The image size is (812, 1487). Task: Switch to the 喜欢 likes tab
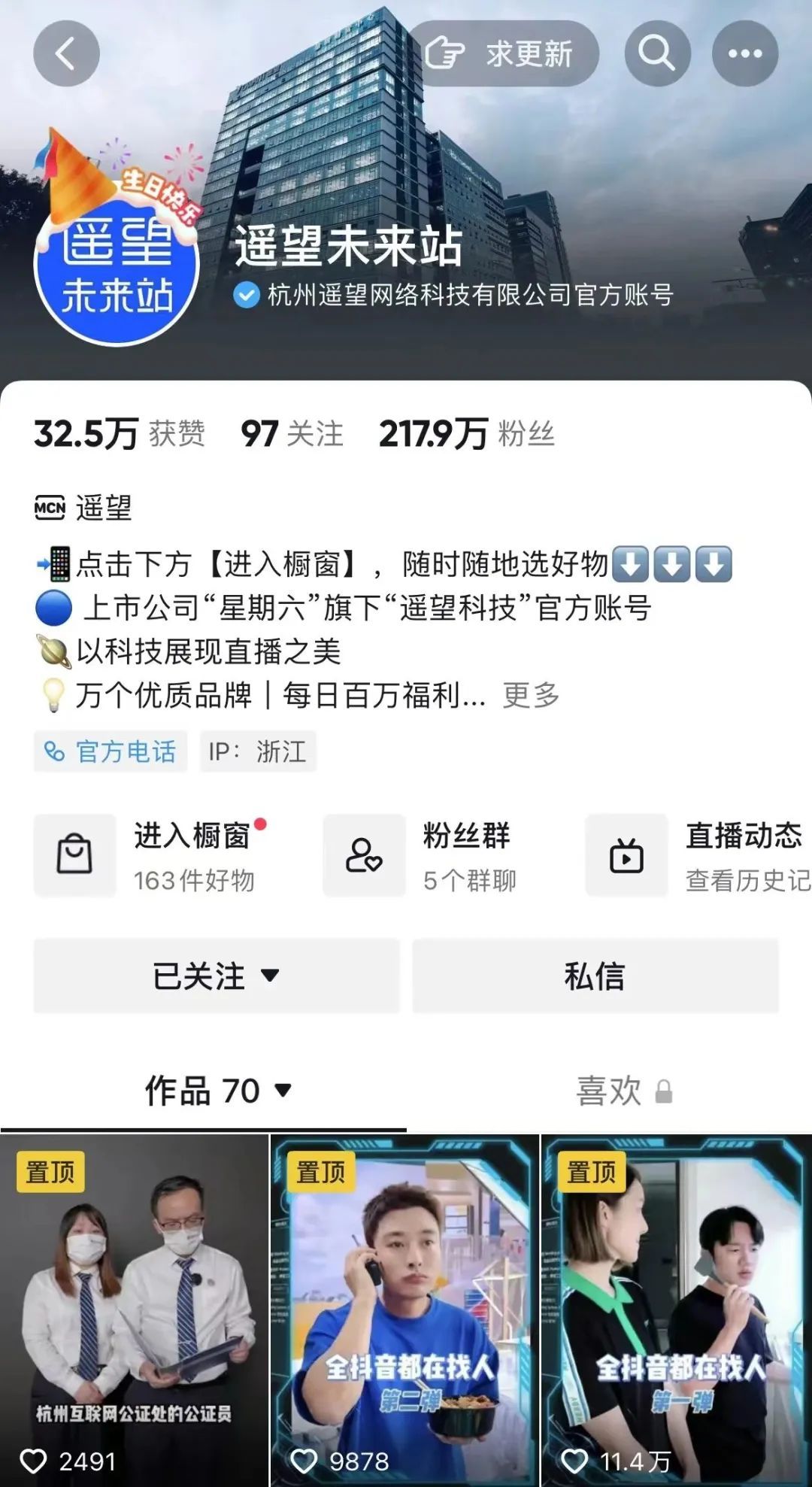click(623, 1091)
